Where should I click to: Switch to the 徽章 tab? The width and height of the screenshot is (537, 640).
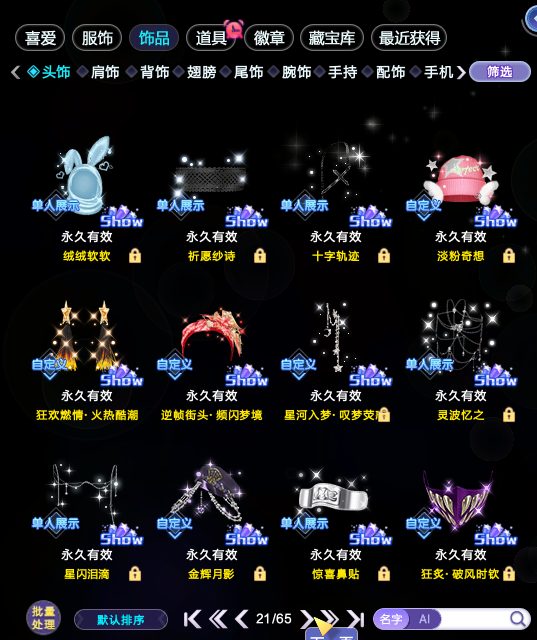tap(268, 38)
